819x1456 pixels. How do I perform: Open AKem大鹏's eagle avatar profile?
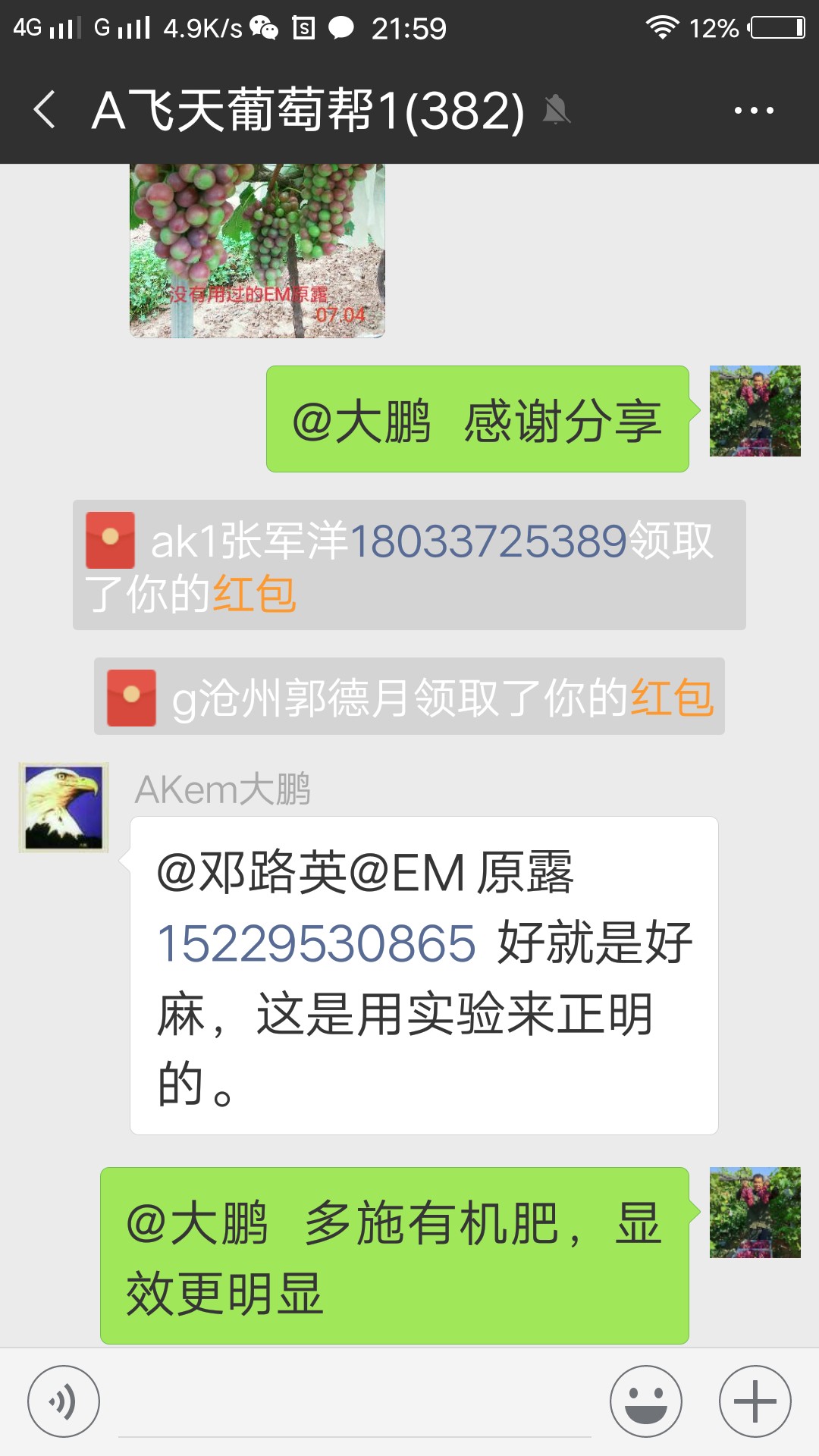(64, 808)
